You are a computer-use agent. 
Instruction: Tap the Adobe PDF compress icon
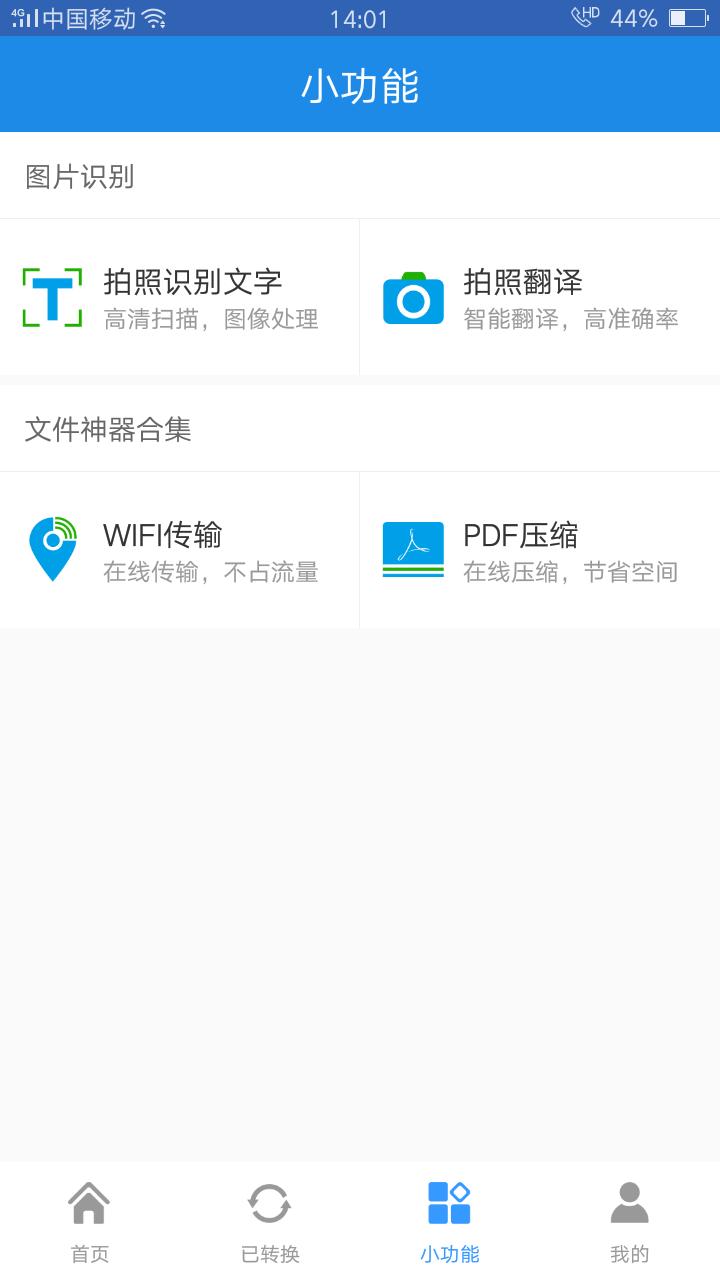coord(413,548)
